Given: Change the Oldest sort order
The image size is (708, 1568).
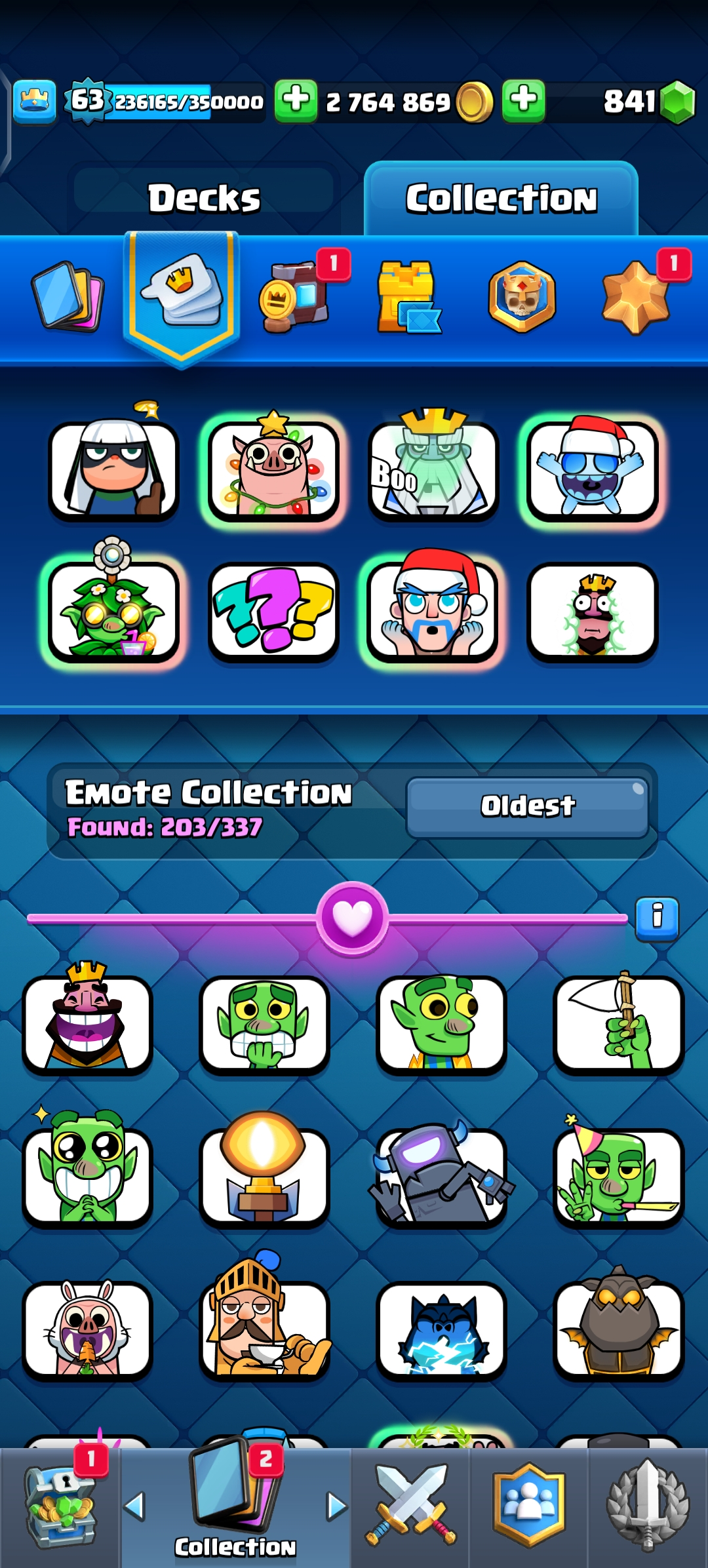Looking at the screenshot, I should tap(527, 806).
